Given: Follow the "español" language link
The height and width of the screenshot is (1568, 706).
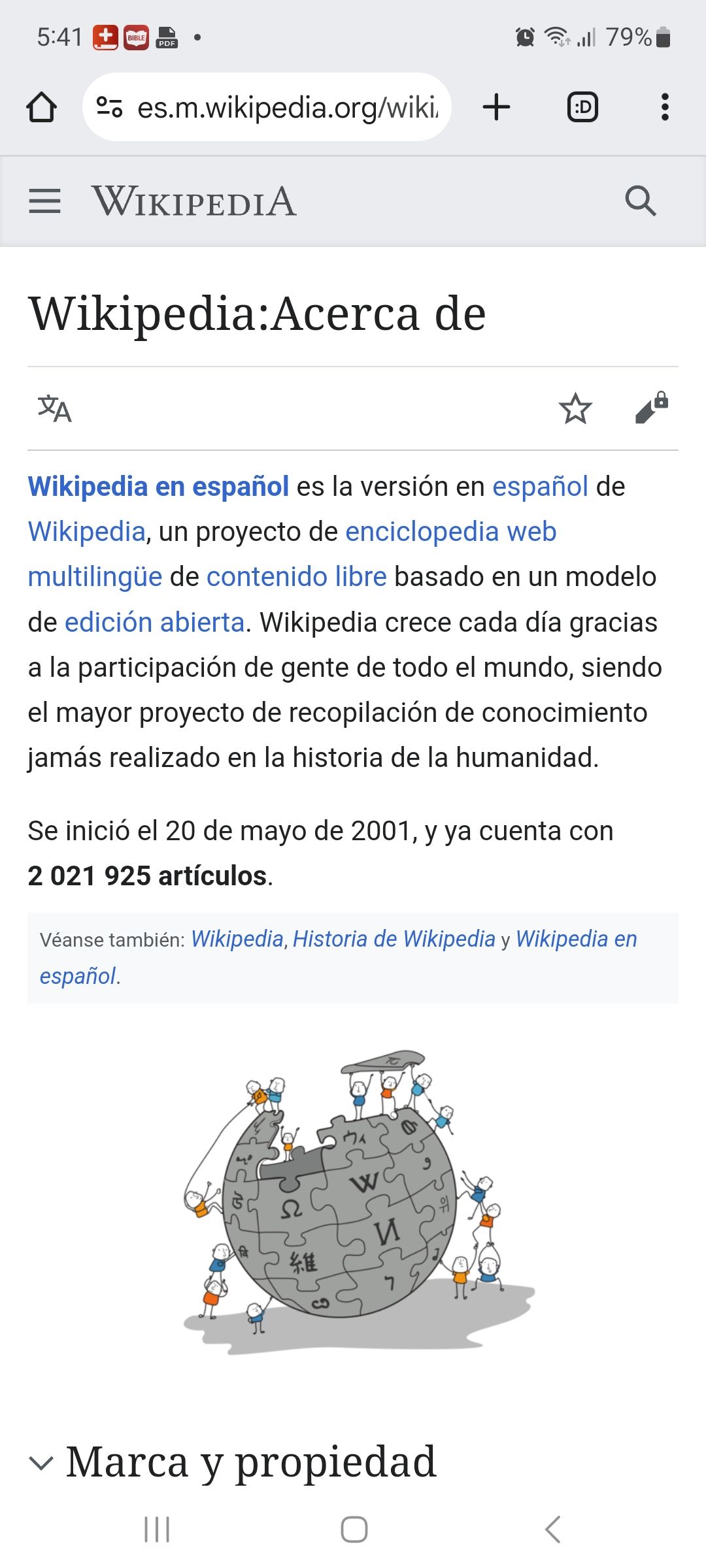Looking at the screenshot, I should (540, 487).
